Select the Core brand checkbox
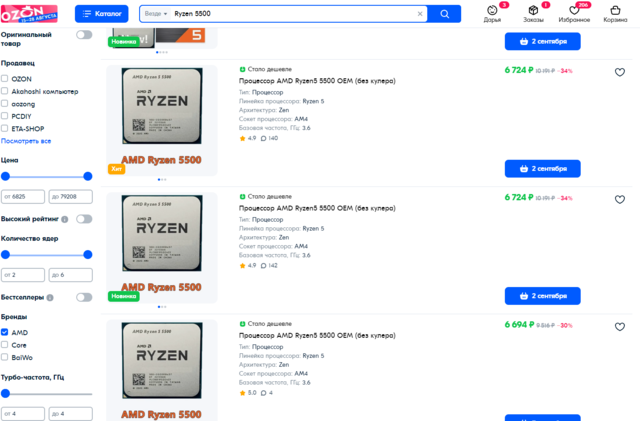The height and width of the screenshot is (421, 640). [5, 345]
